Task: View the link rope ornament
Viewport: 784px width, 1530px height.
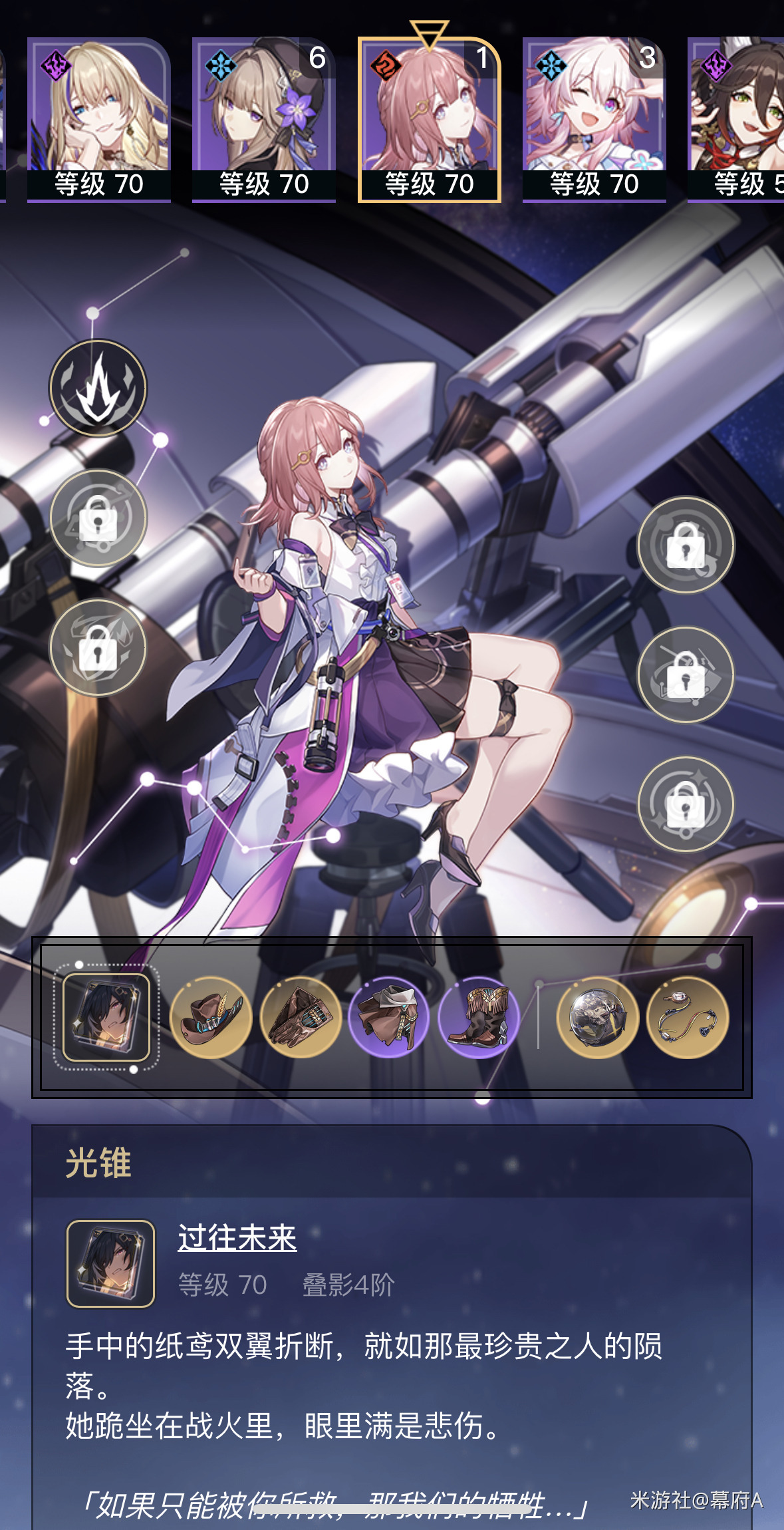Action: click(x=688, y=1017)
